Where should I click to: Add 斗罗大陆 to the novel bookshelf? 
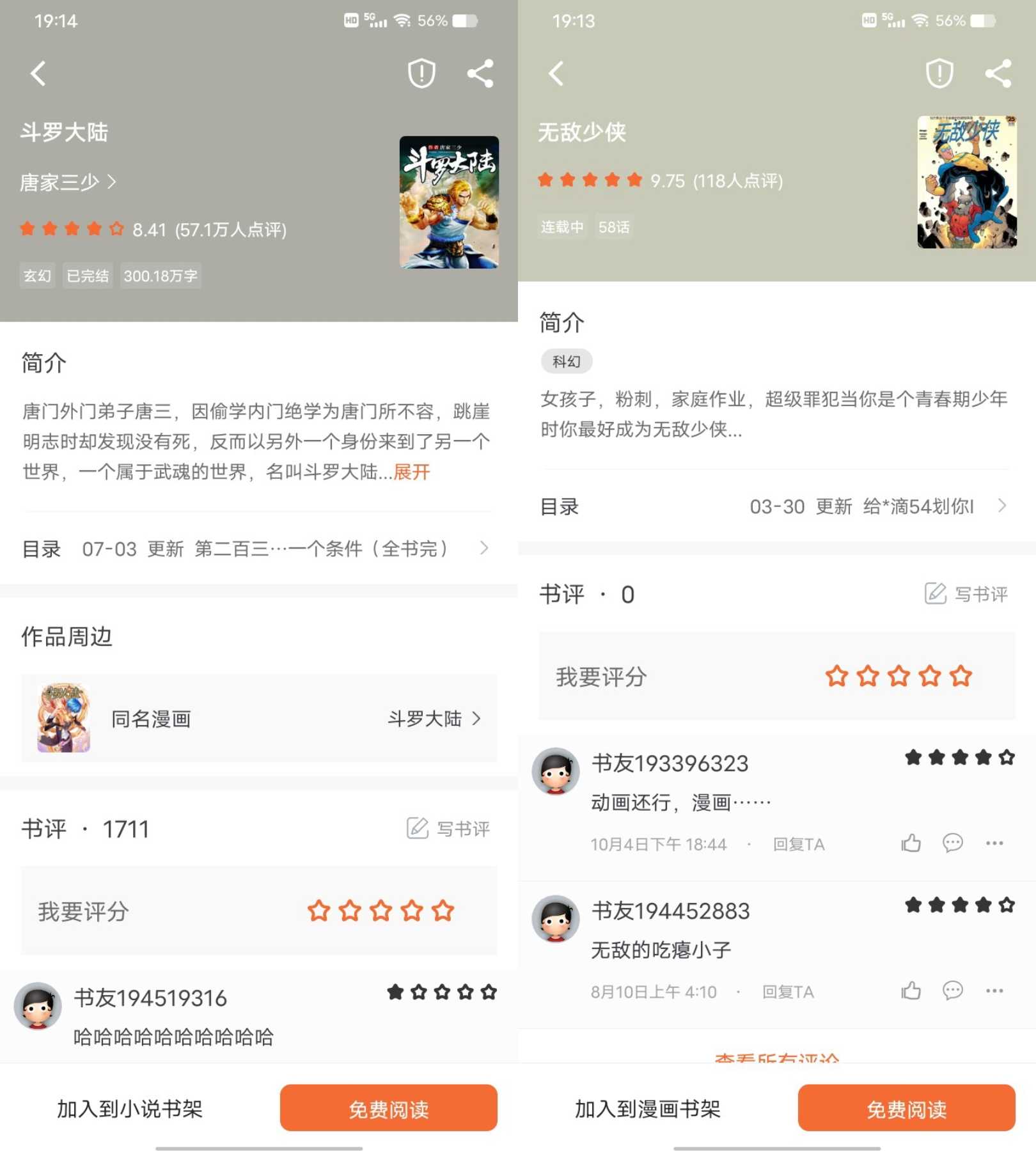point(130,1109)
